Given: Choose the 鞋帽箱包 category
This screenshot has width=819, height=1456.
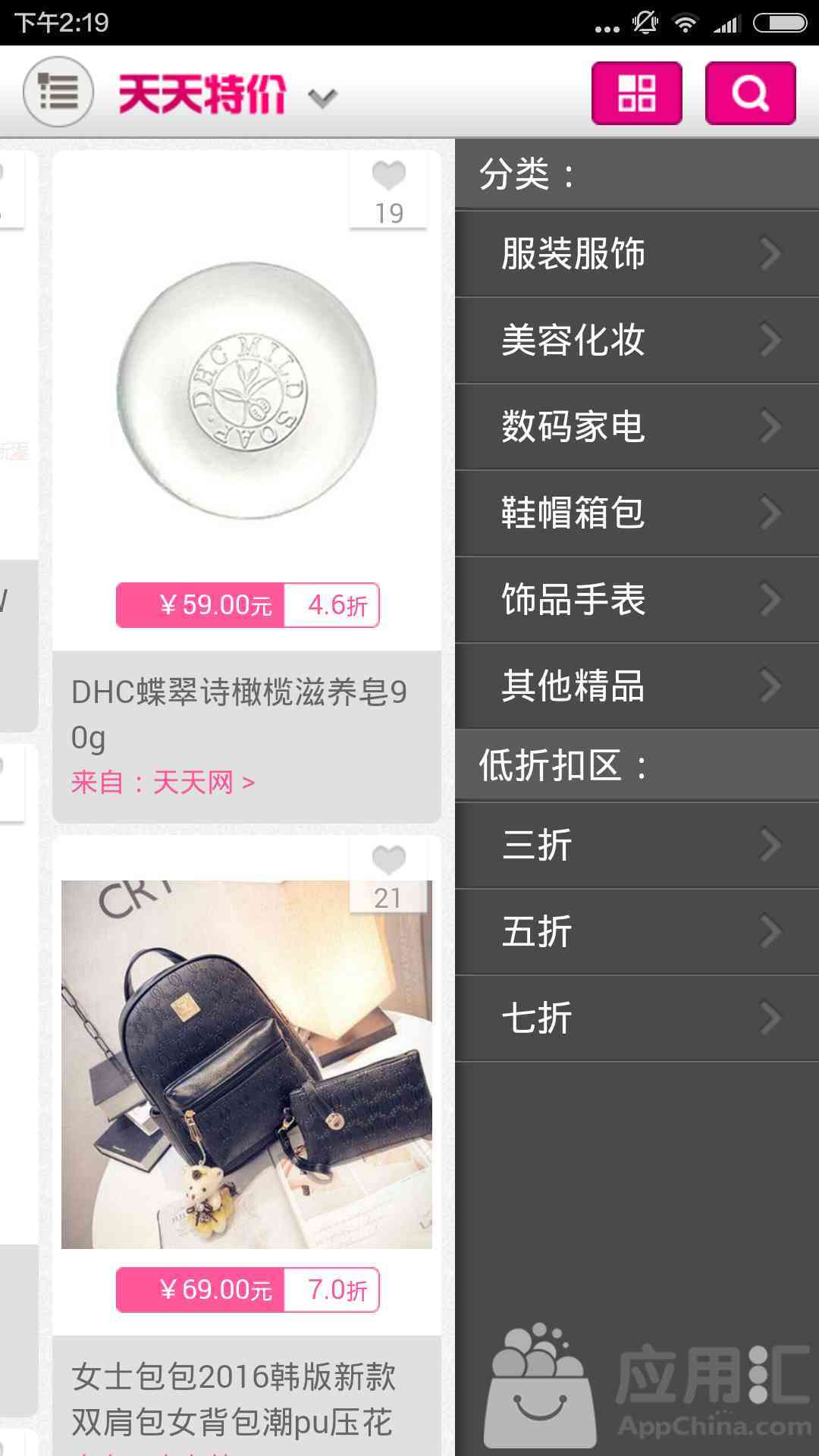Looking at the screenshot, I should pos(637,513).
